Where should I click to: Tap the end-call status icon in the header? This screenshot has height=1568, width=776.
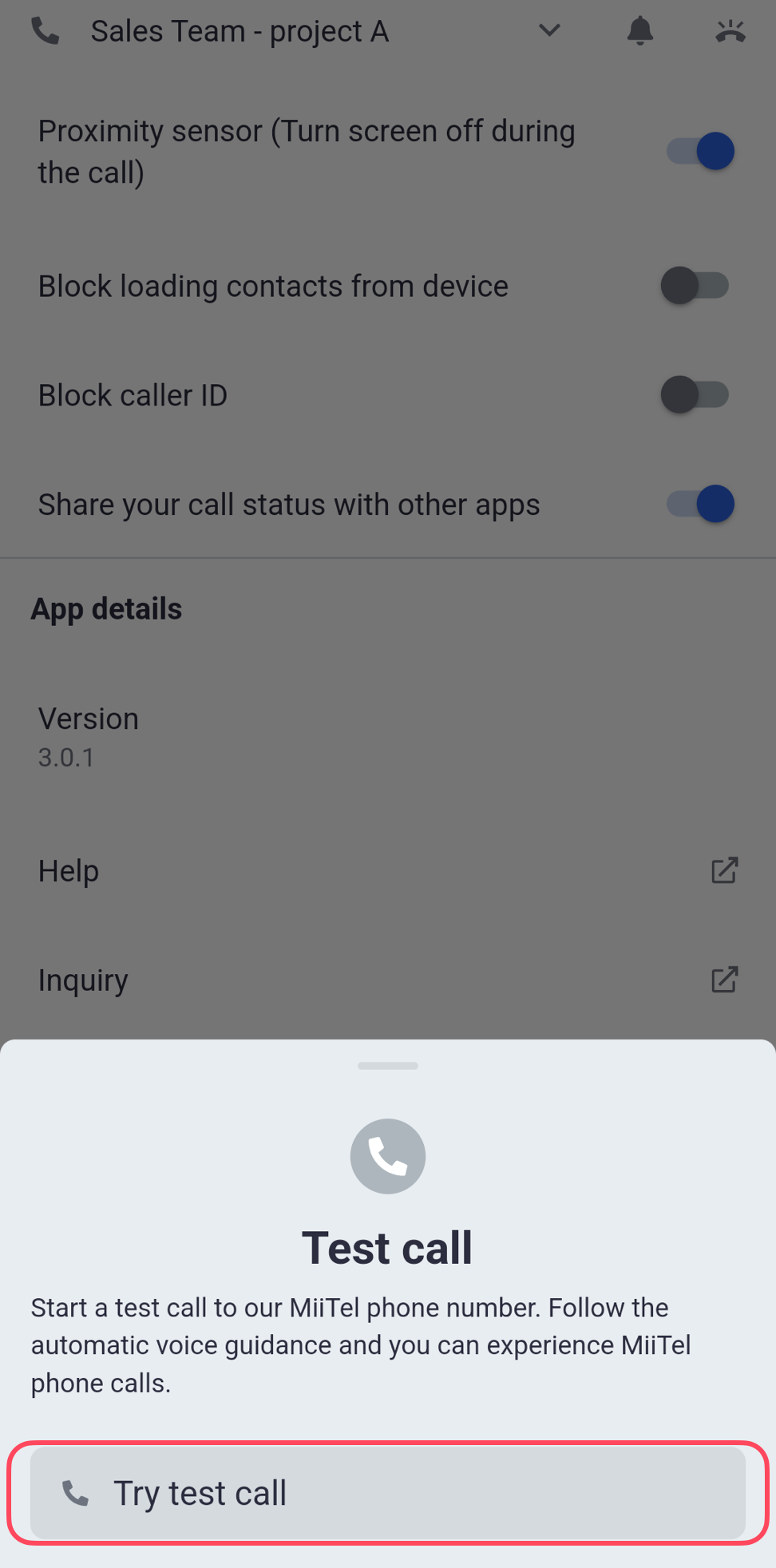click(730, 31)
